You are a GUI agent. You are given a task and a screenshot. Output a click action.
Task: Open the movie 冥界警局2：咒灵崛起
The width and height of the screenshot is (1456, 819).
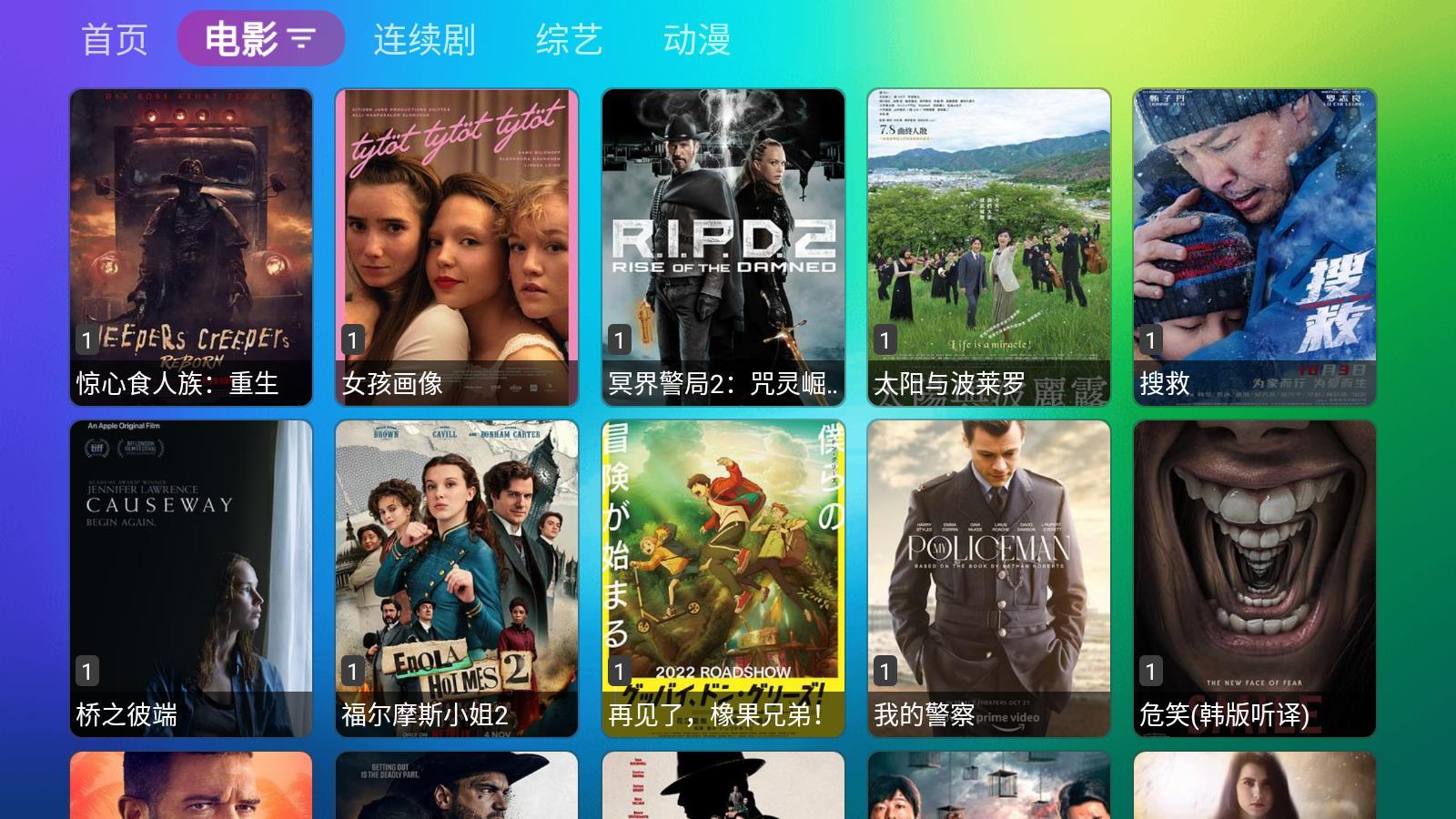[x=723, y=247]
